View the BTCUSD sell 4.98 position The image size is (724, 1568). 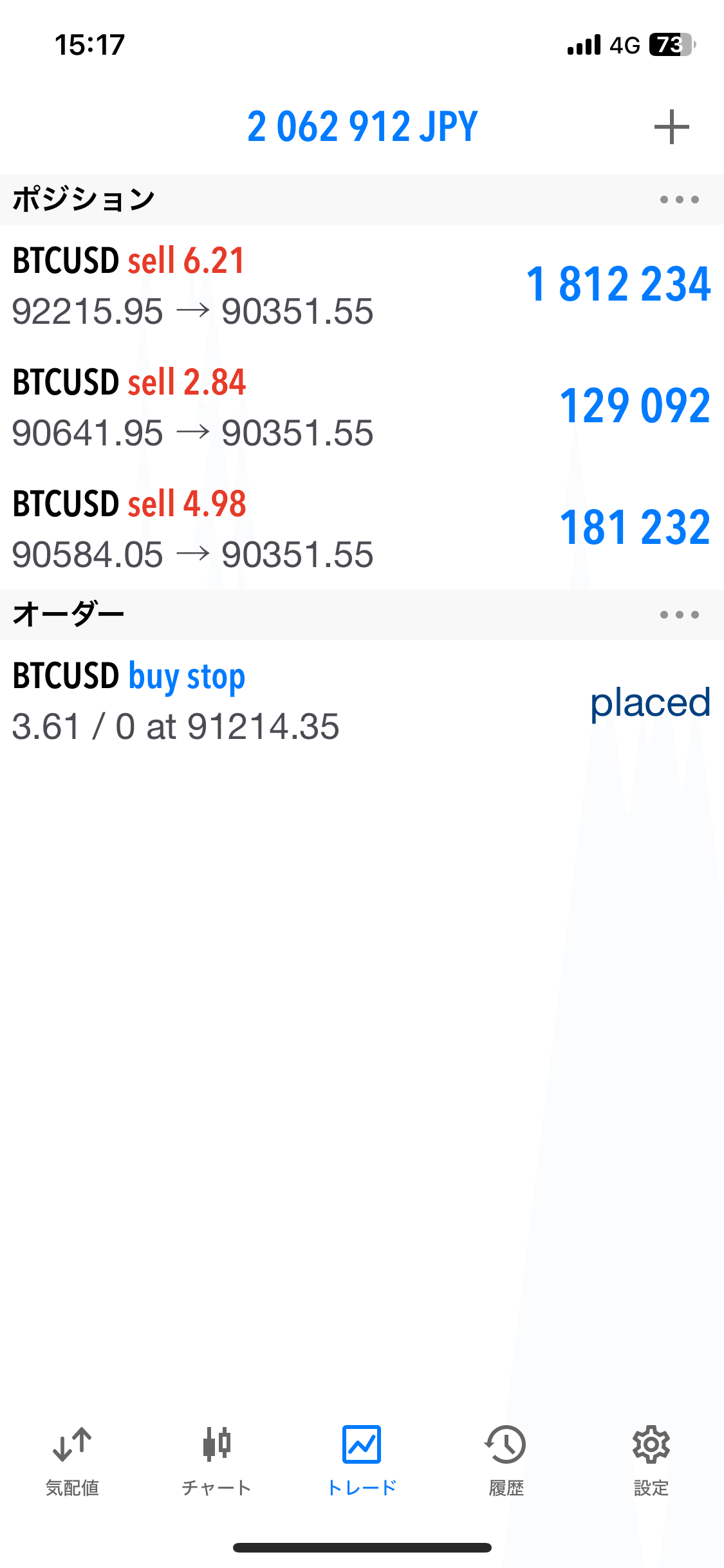(x=360, y=528)
